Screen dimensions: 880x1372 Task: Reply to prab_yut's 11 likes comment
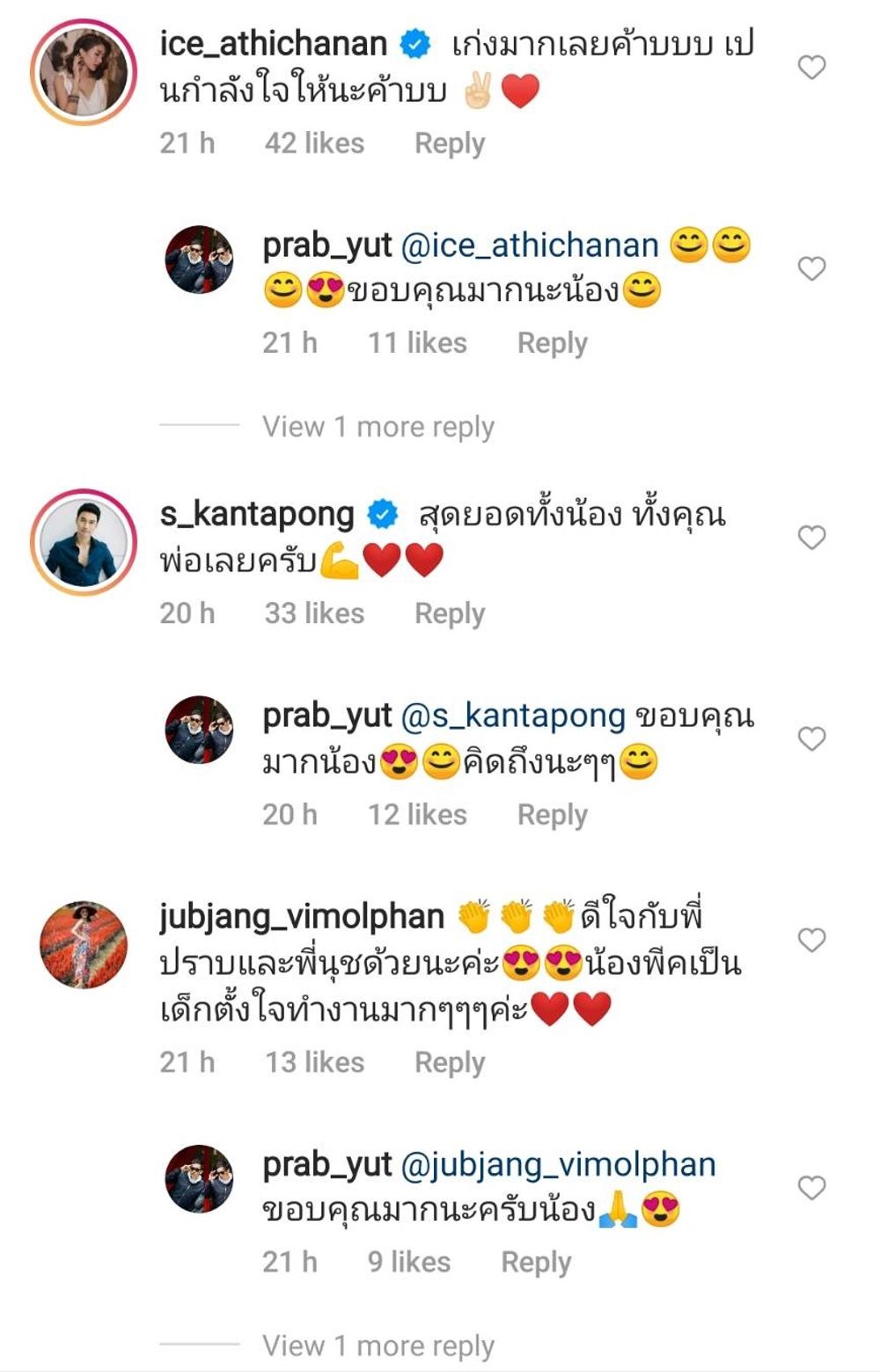click(x=552, y=343)
